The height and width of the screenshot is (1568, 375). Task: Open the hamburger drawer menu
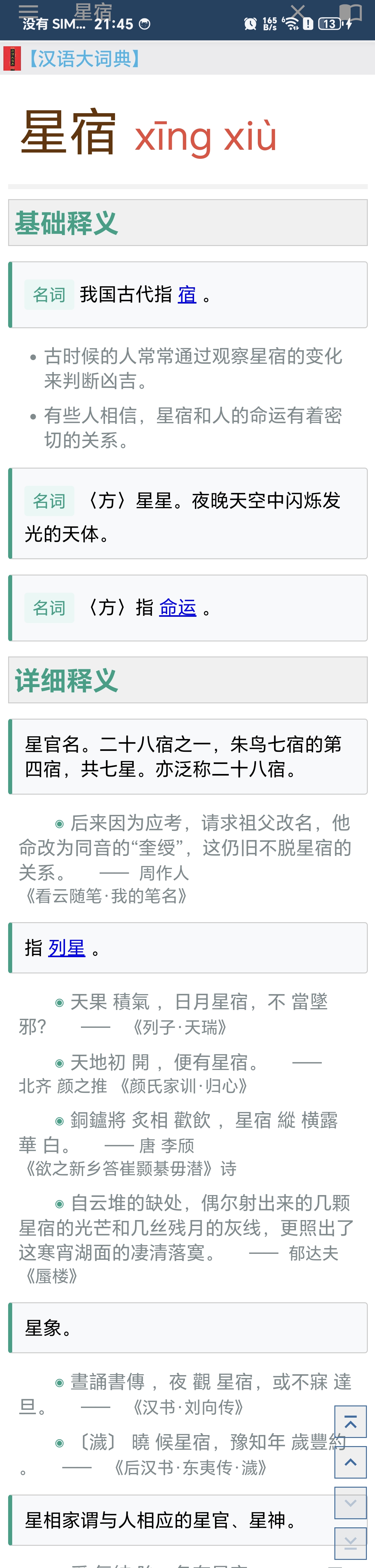pyautogui.click(x=28, y=10)
